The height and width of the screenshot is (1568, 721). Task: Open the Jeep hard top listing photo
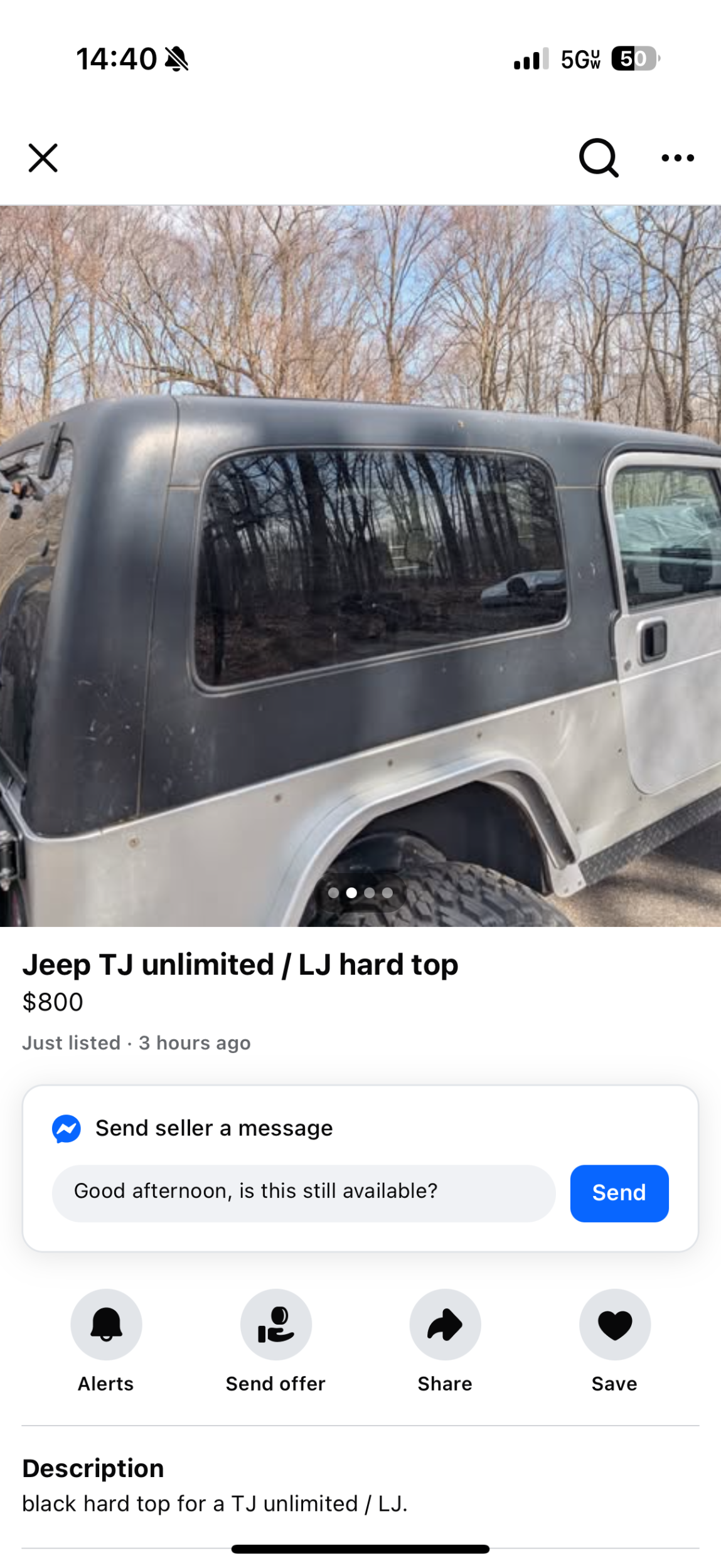(360, 564)
